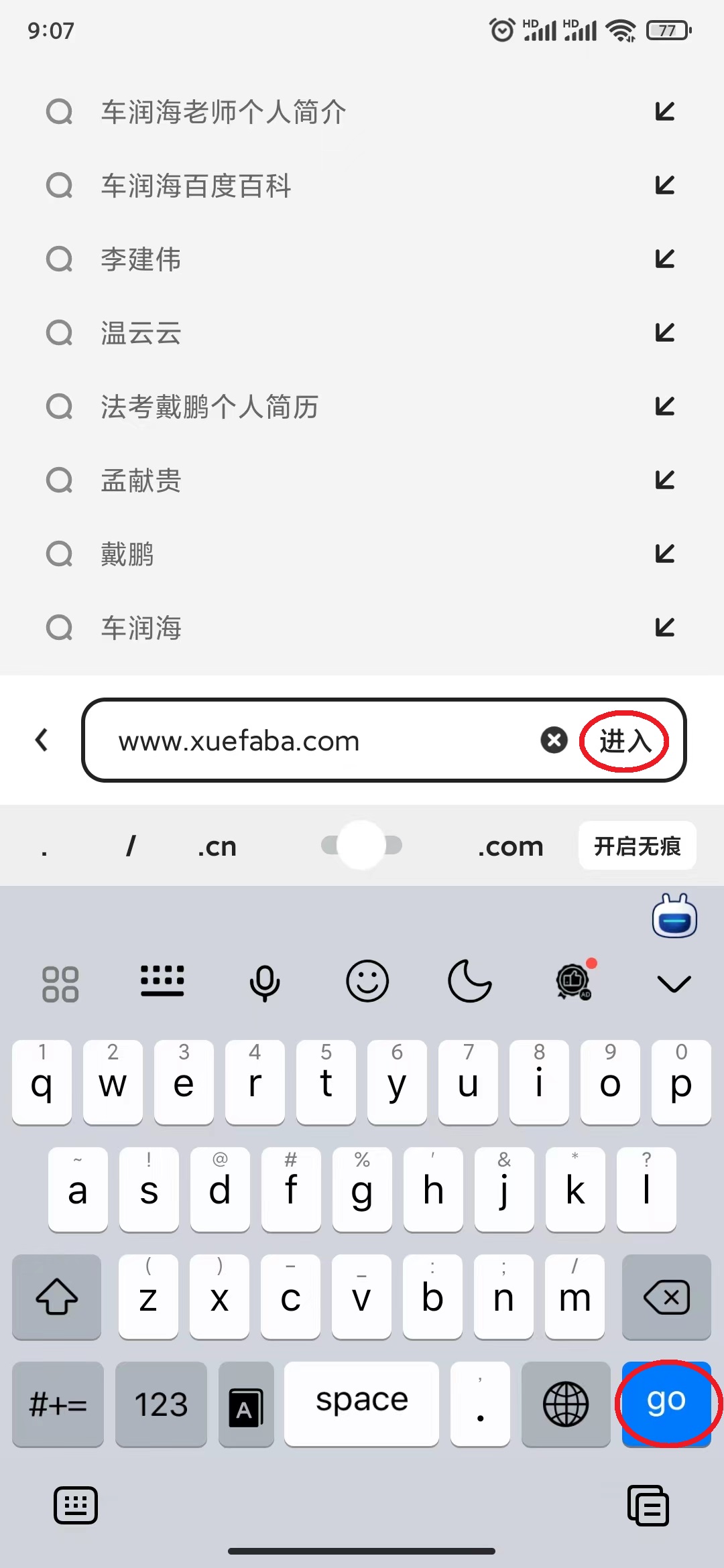Start voice input with the microphone icon

pos(265,983)
